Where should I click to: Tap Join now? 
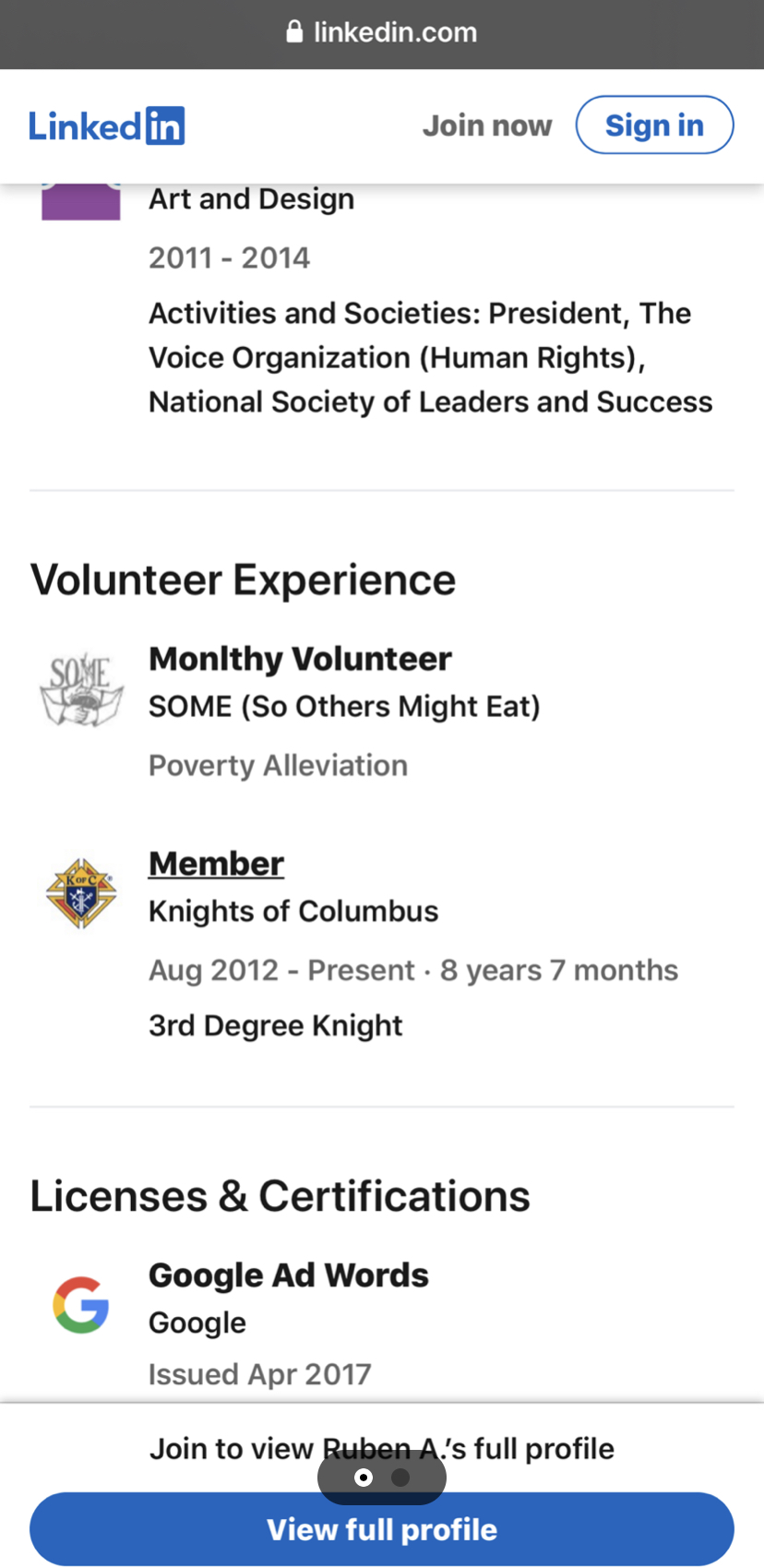[x=486, y=126]
